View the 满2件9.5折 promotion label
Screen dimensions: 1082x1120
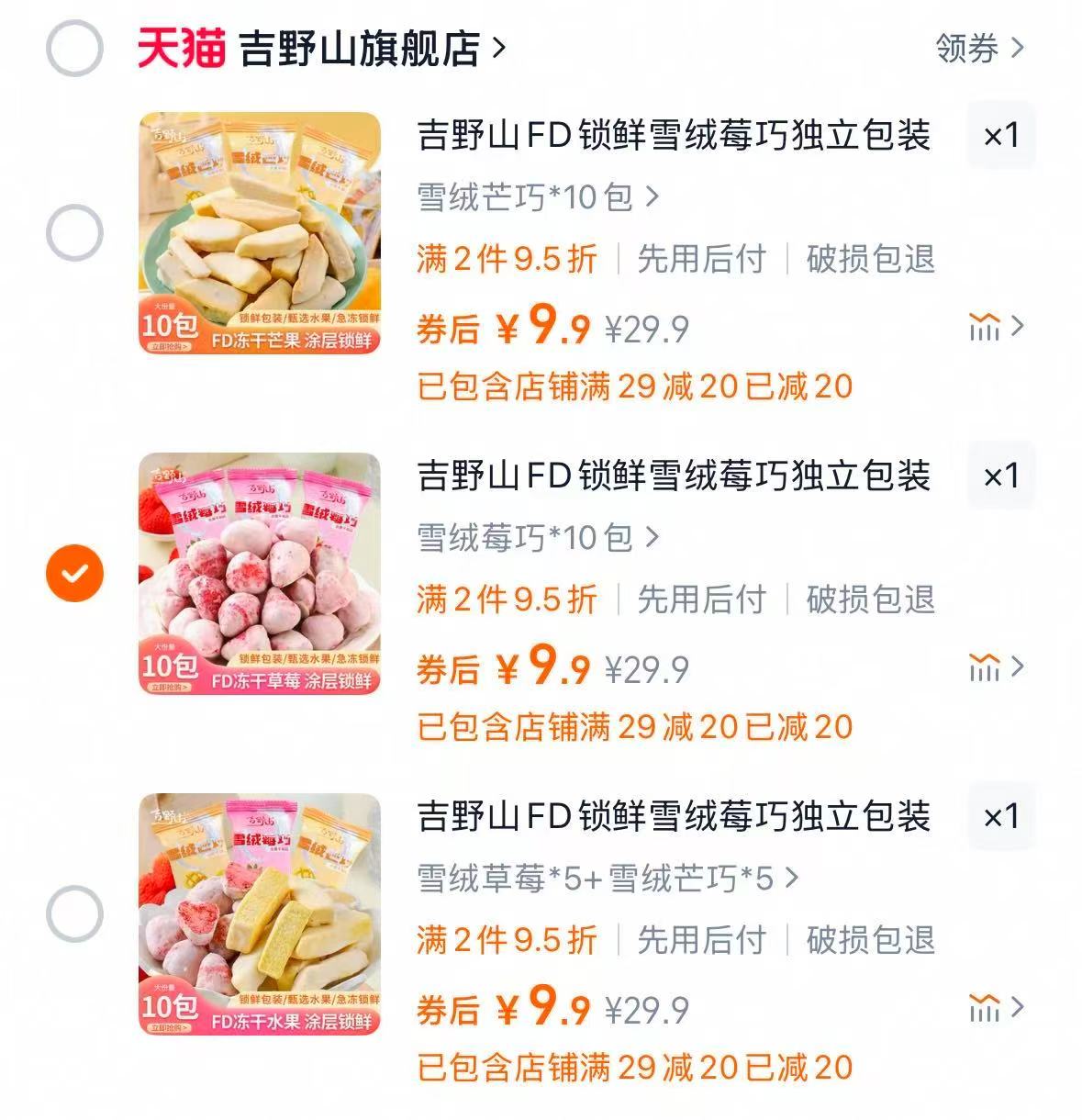pyautogui.click(x=506, y=261)
